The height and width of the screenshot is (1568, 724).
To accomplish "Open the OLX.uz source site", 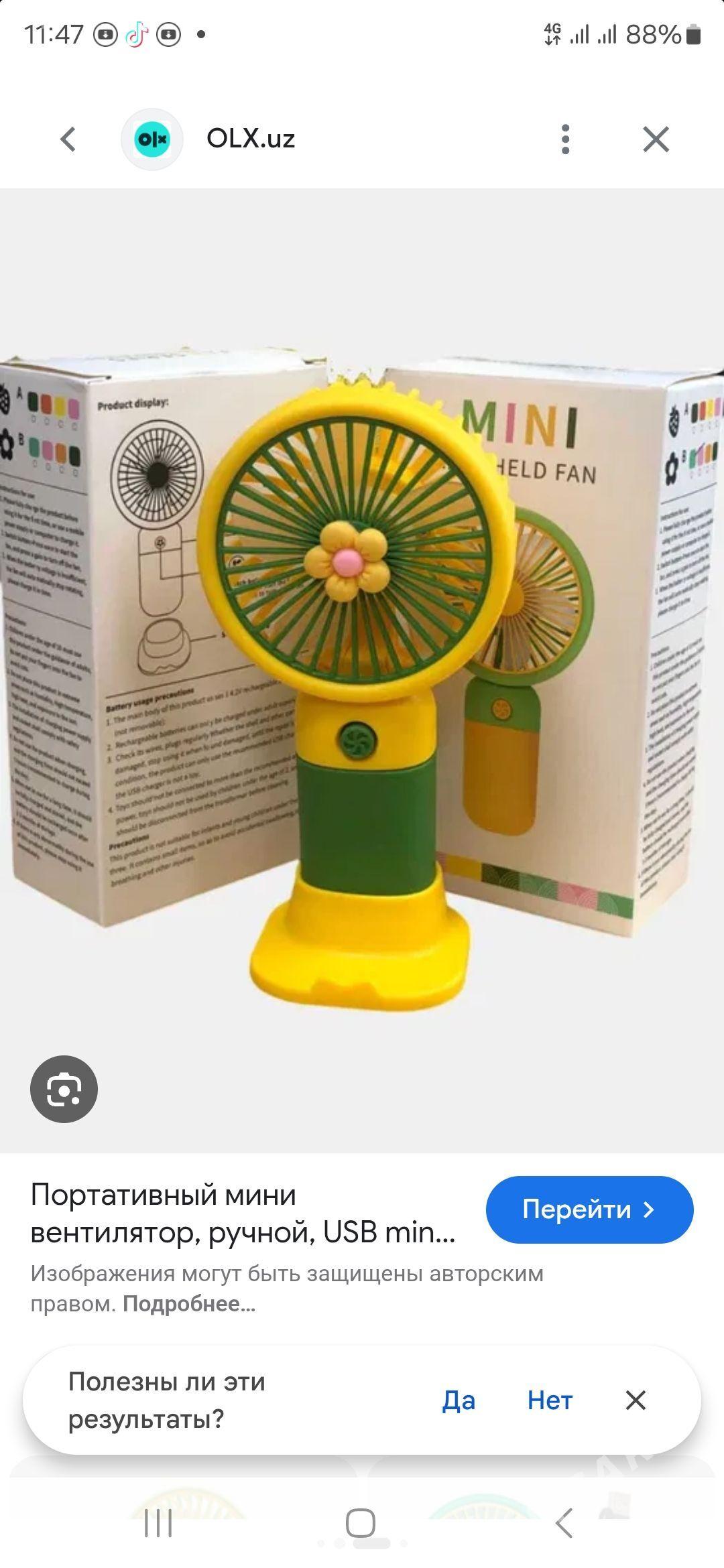I will click(x=251, y=139).
